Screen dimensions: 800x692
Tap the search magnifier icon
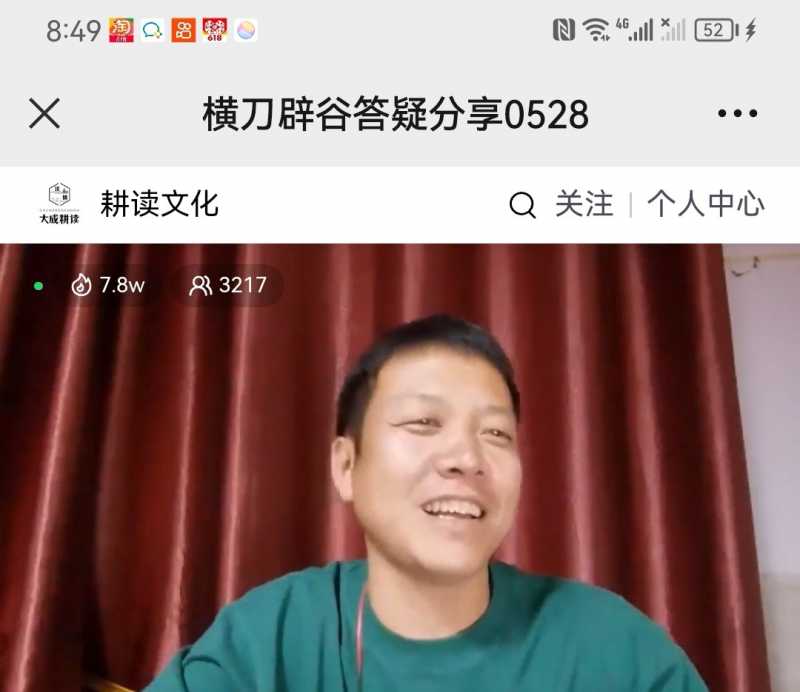(522, 205)
